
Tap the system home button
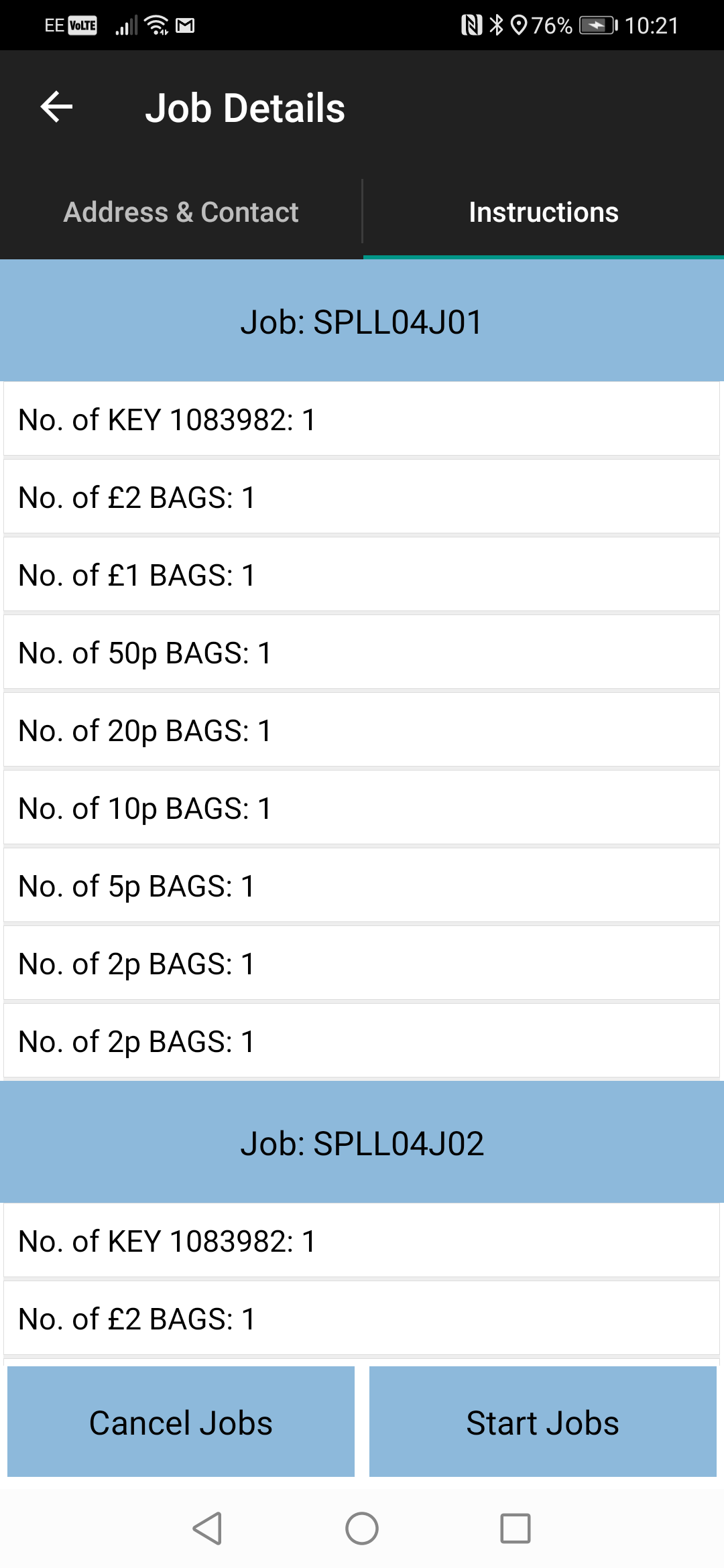tap(362, 1528)
